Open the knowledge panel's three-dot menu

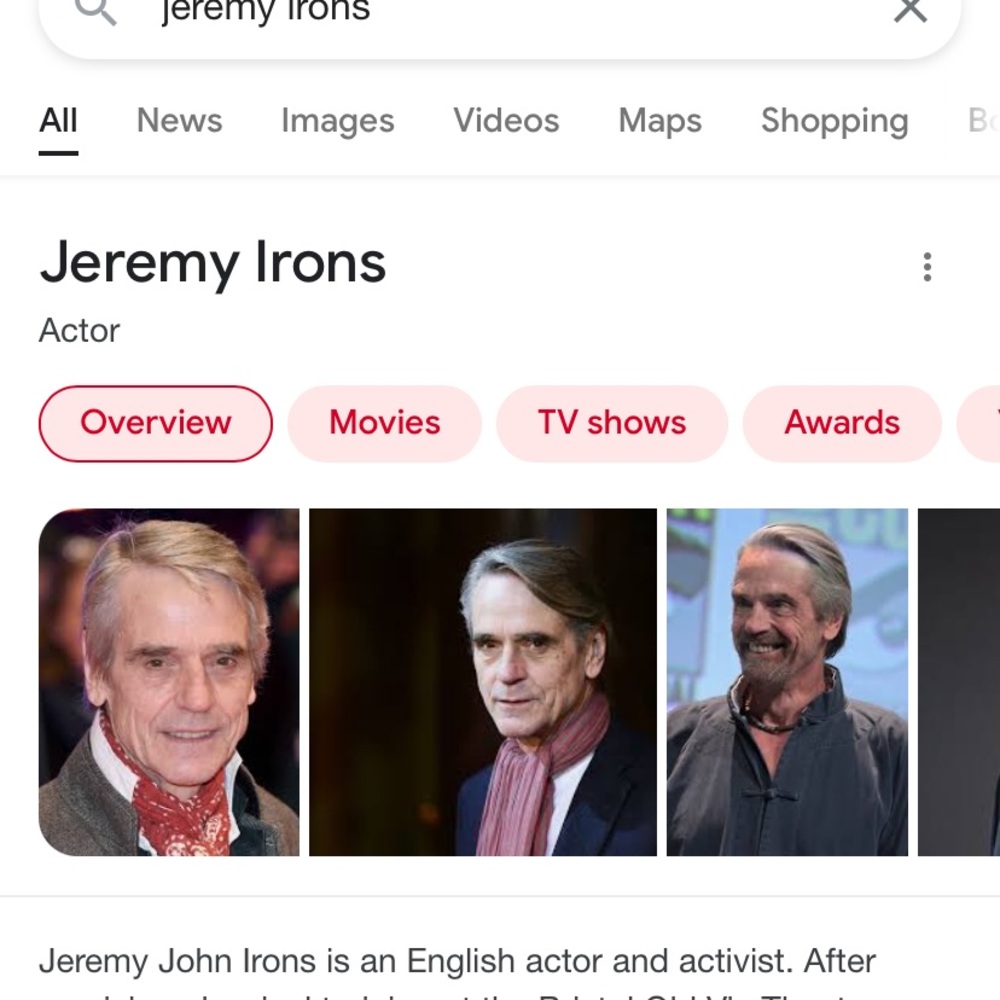pos(927,267)
